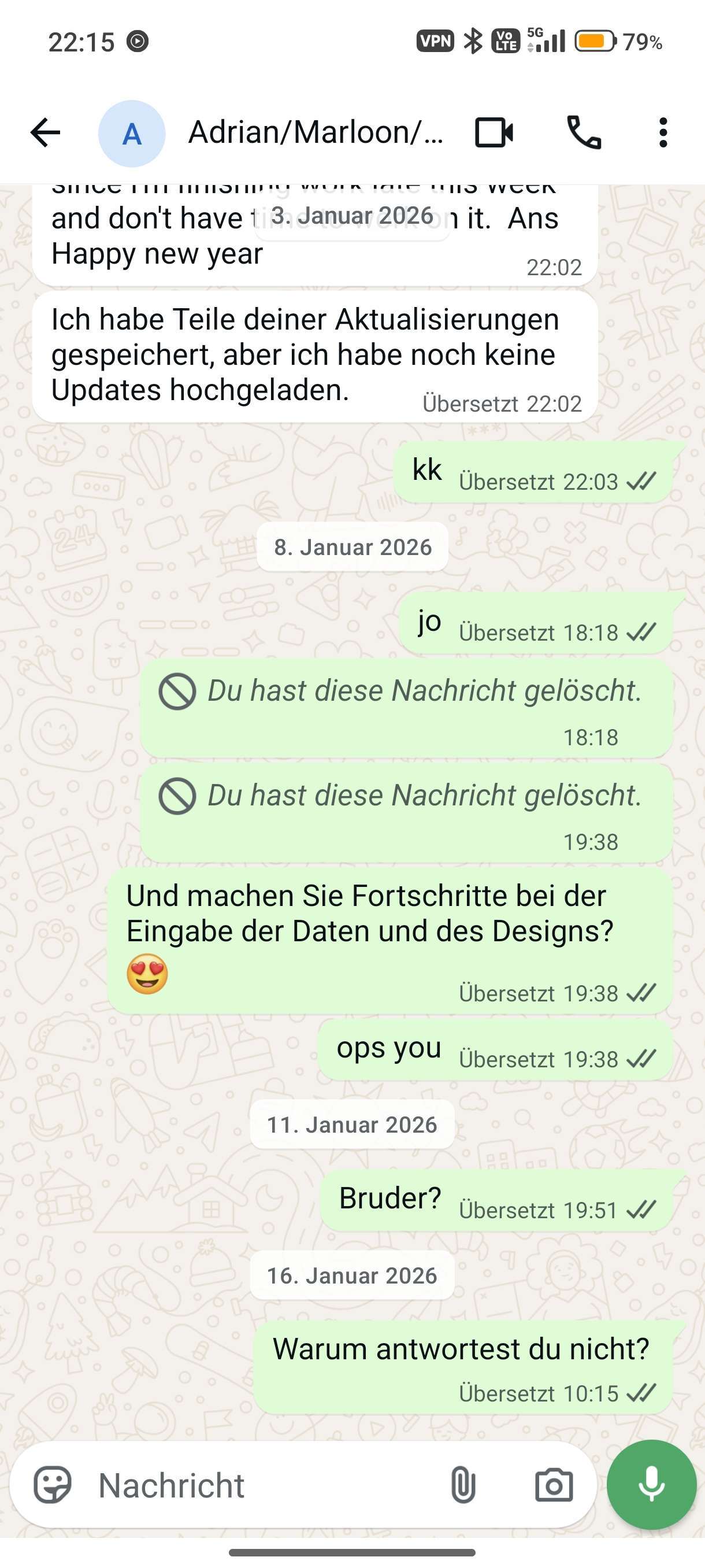The width and height of the screenshot is (705, 1568).
Task: Open the camera from the message bar
Action: [554, 1485]
